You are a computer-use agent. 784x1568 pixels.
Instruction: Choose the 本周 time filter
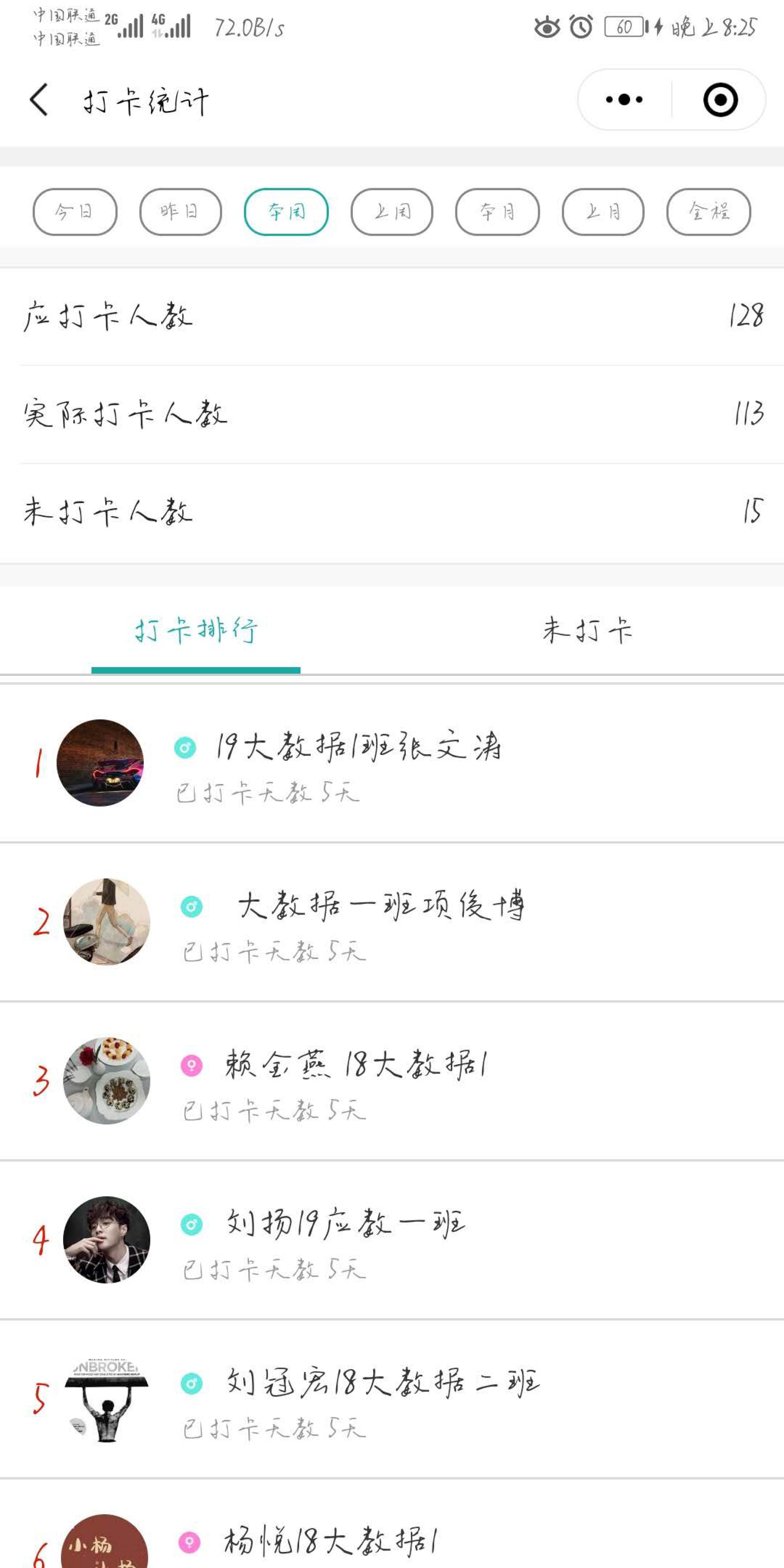(x=286, y=212)
